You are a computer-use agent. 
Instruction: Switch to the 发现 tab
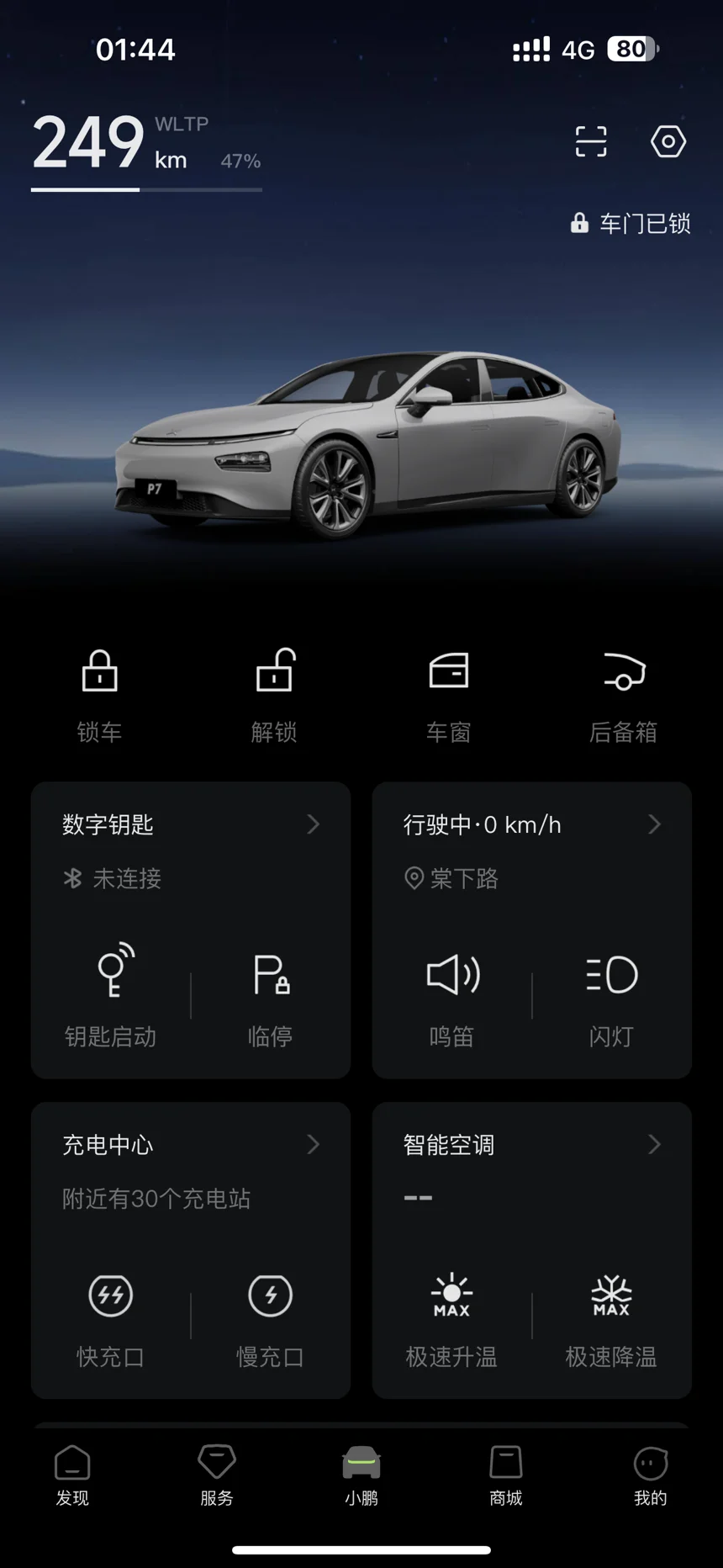[x=72, y=1475]
